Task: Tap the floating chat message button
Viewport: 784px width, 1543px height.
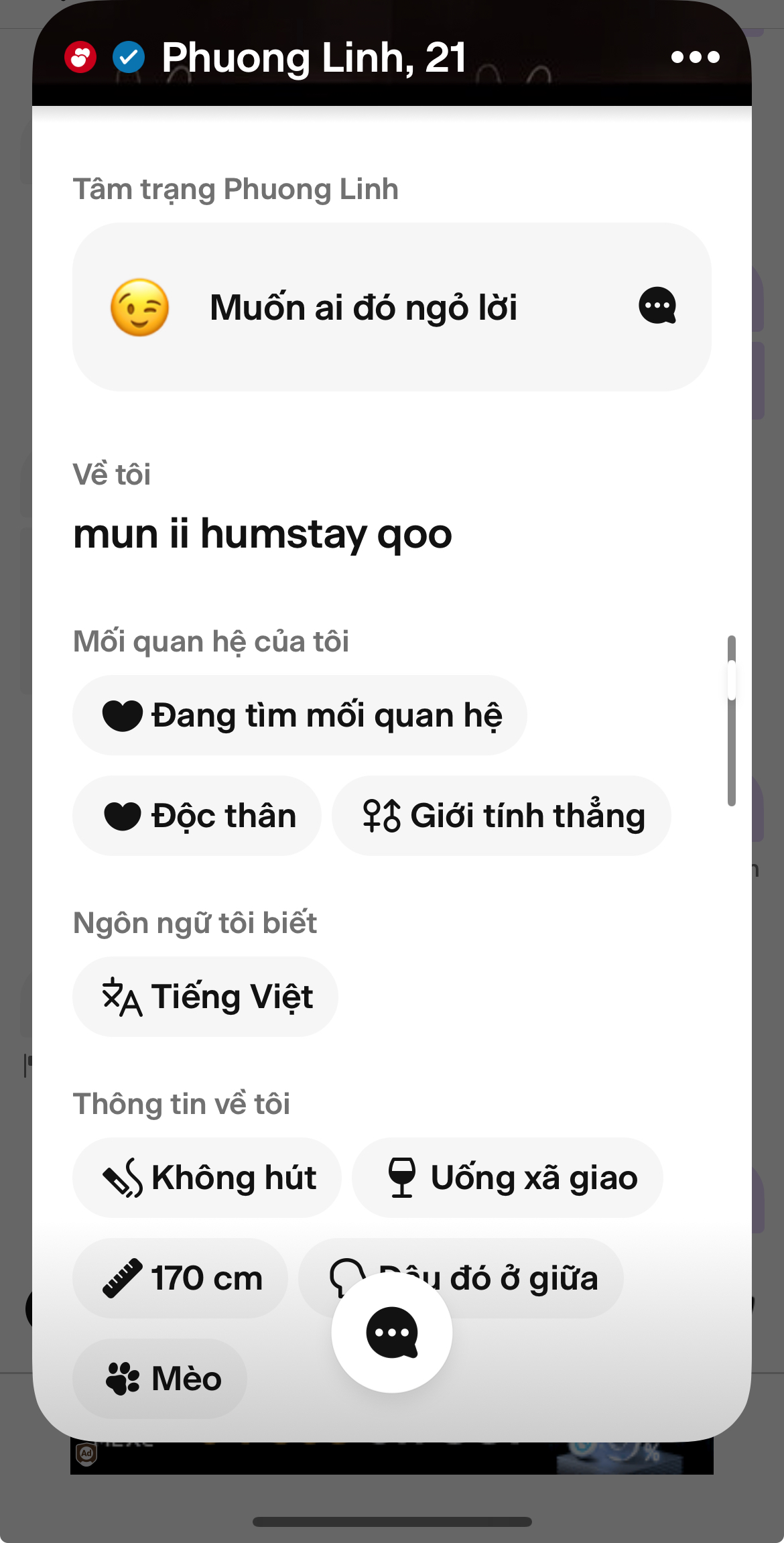Action: tap(392, 1333)
